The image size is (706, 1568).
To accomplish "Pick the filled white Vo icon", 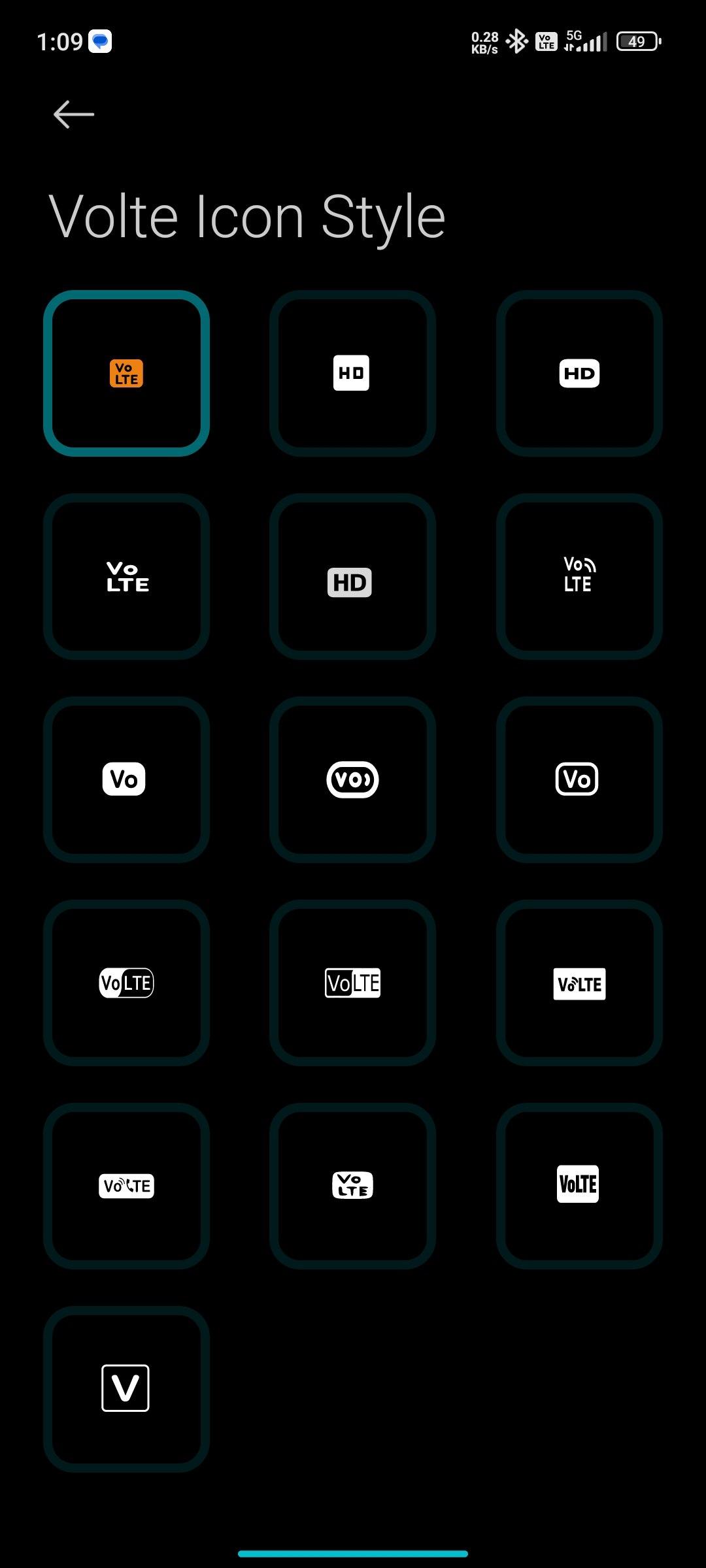I will [126, 779].
